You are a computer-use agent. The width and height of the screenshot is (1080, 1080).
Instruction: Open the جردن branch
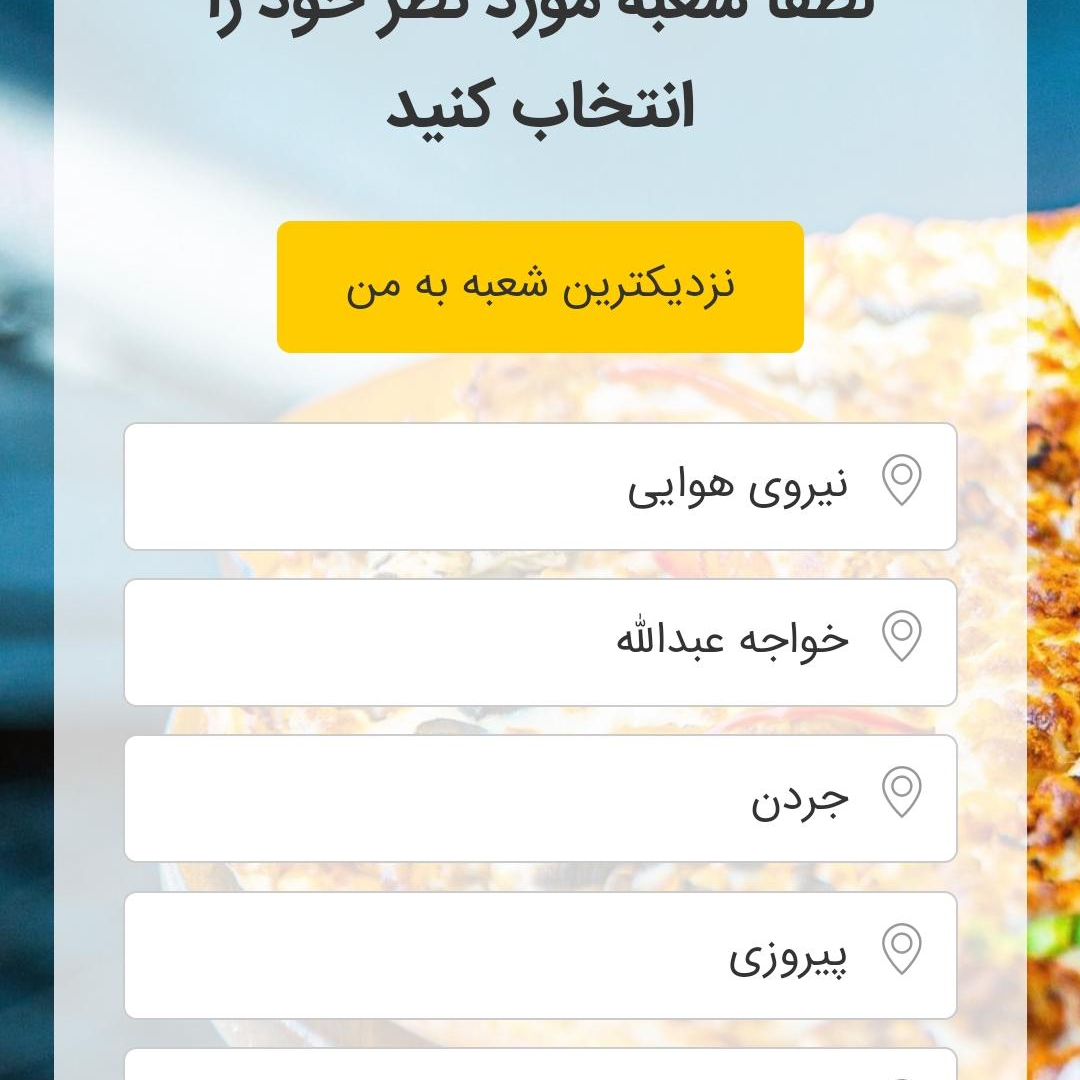pos(540,798)
